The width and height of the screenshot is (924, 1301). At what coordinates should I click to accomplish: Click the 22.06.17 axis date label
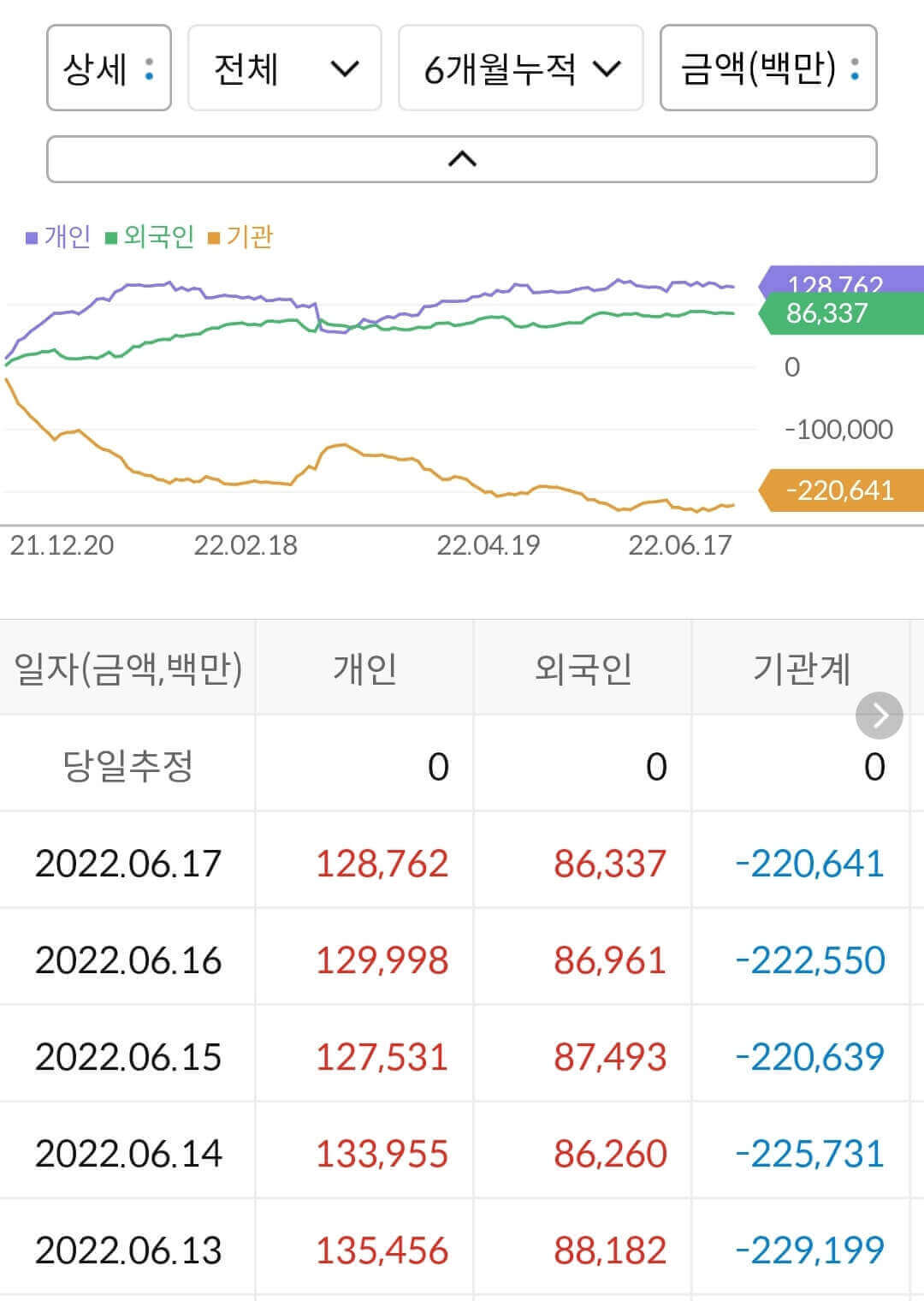coord(680,543)
